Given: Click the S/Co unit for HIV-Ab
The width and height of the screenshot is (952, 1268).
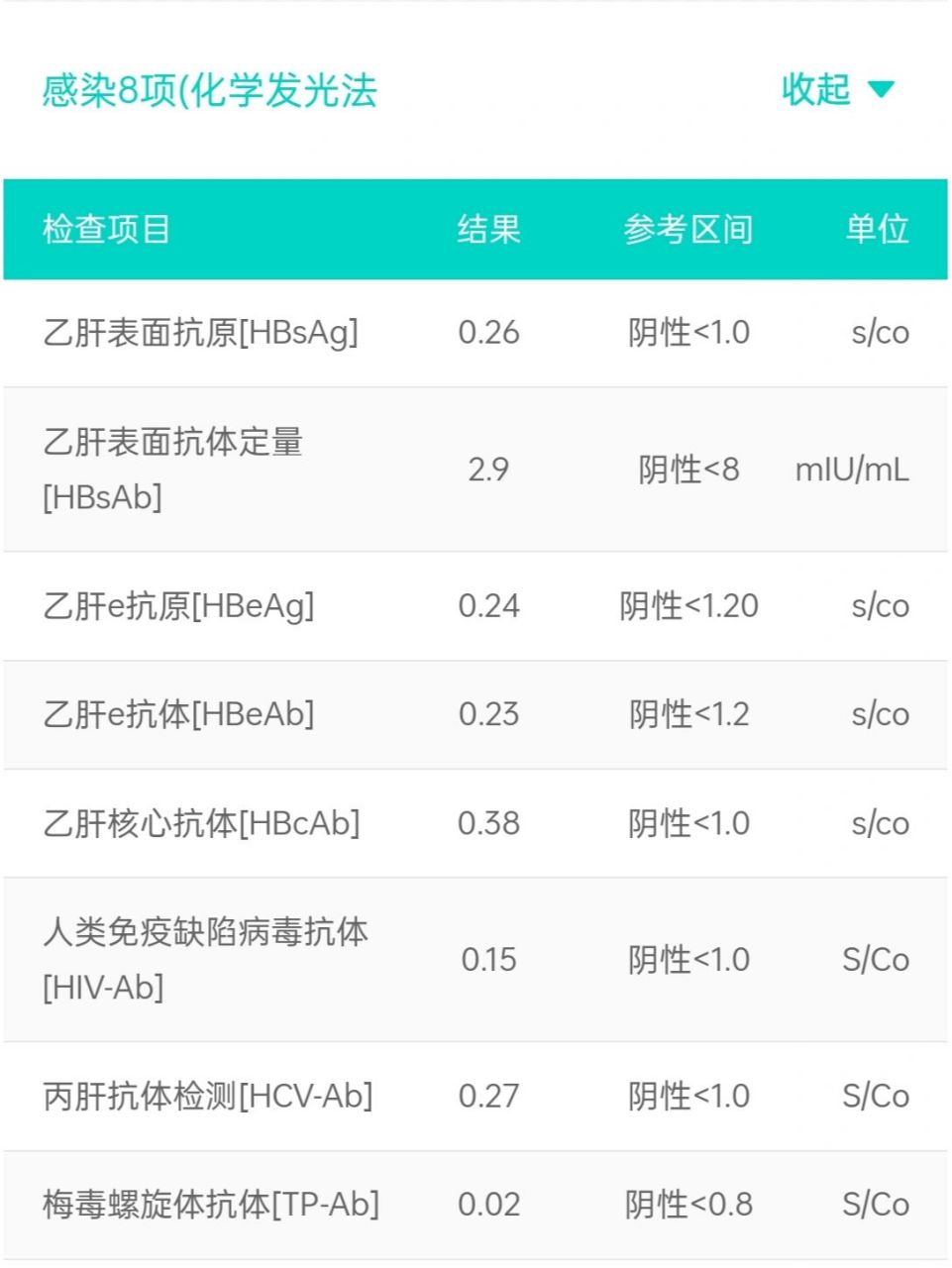Looking at the screenshot, I should click(874, 959).
